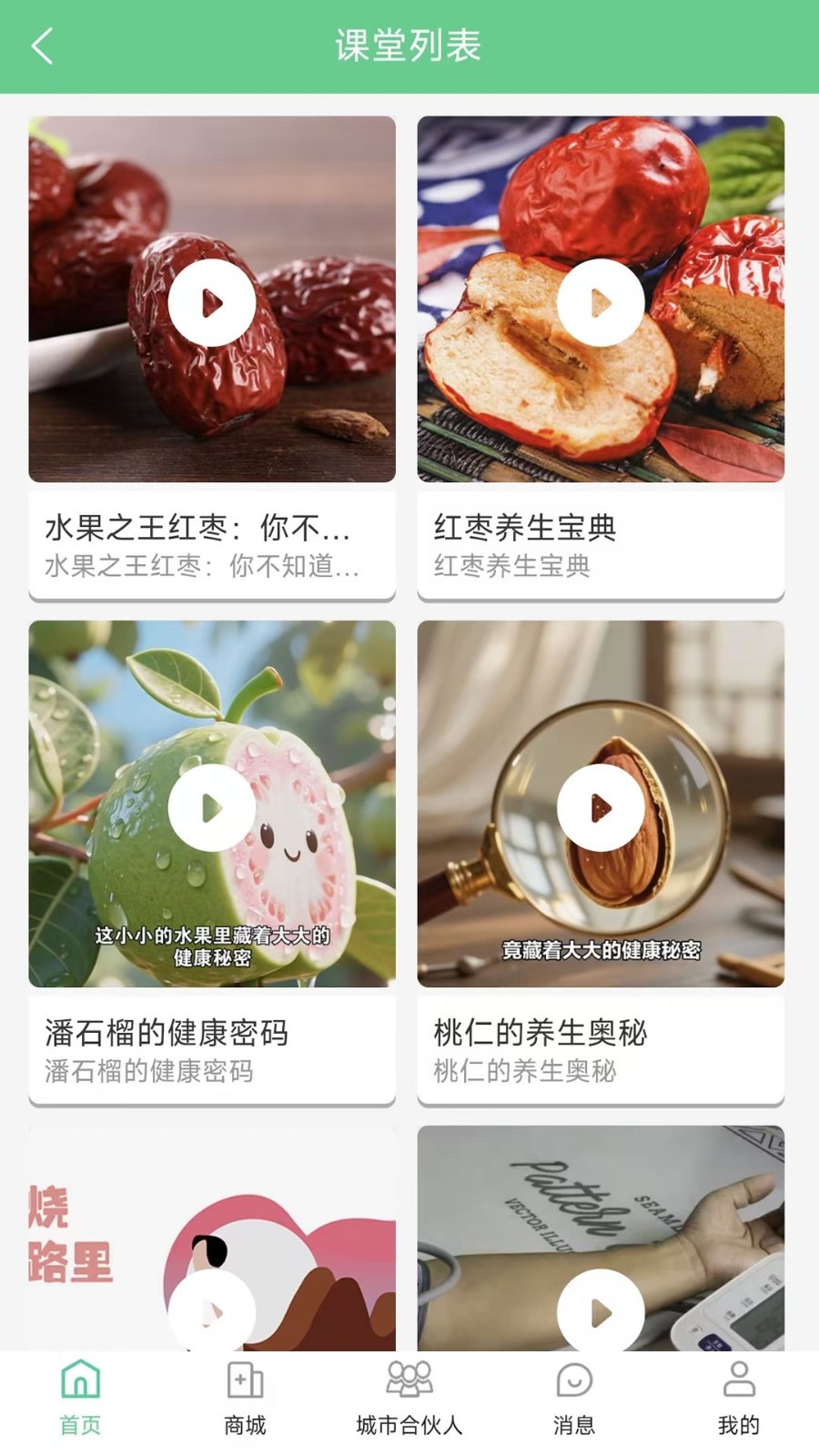The height and width of the screenshot is (1456, 819).
Task: Play the 桃仁的养生奥秘 video
Action: 601,808
